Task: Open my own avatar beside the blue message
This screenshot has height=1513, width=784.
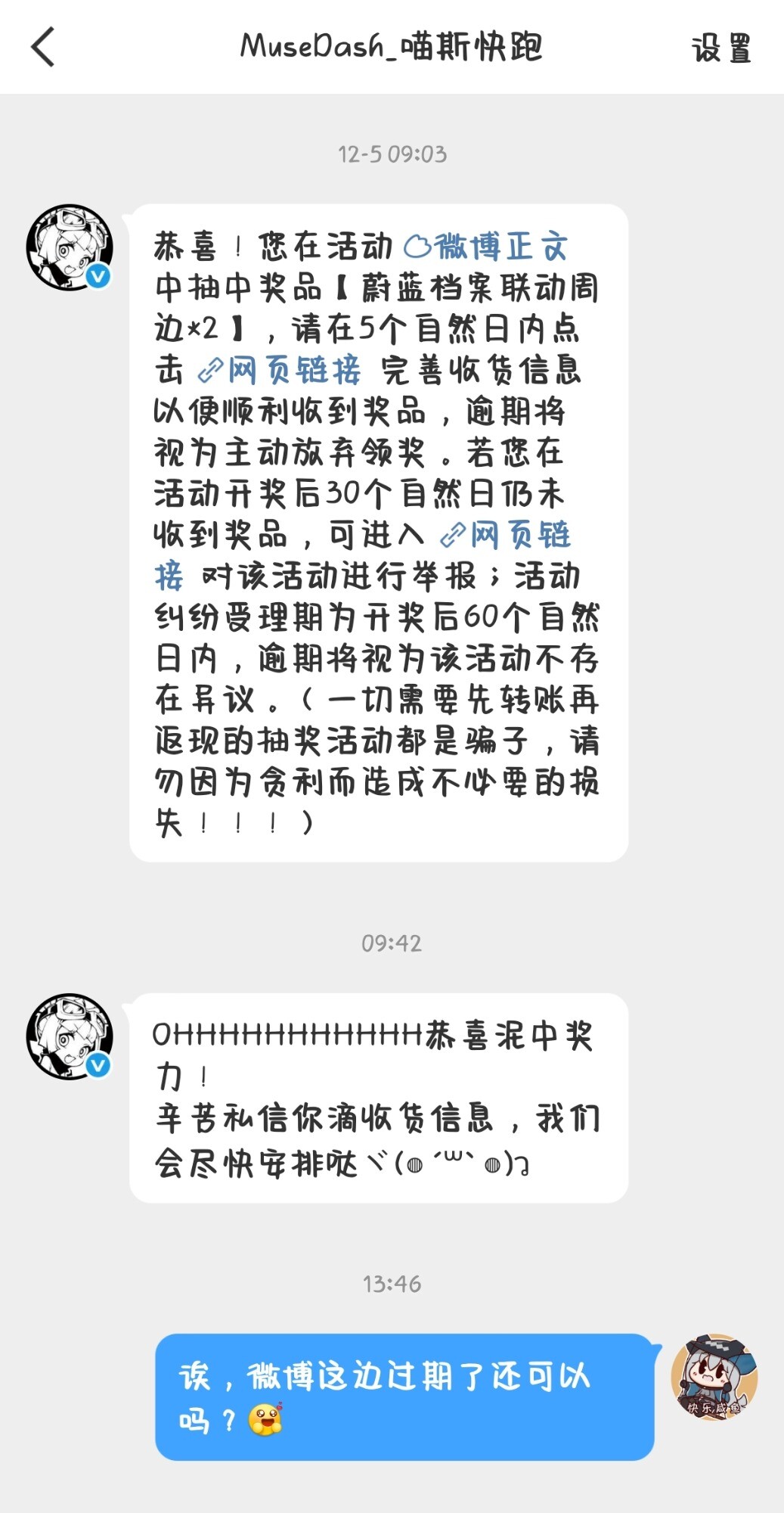Action: pyautogui.click(x=714, y=1377)
